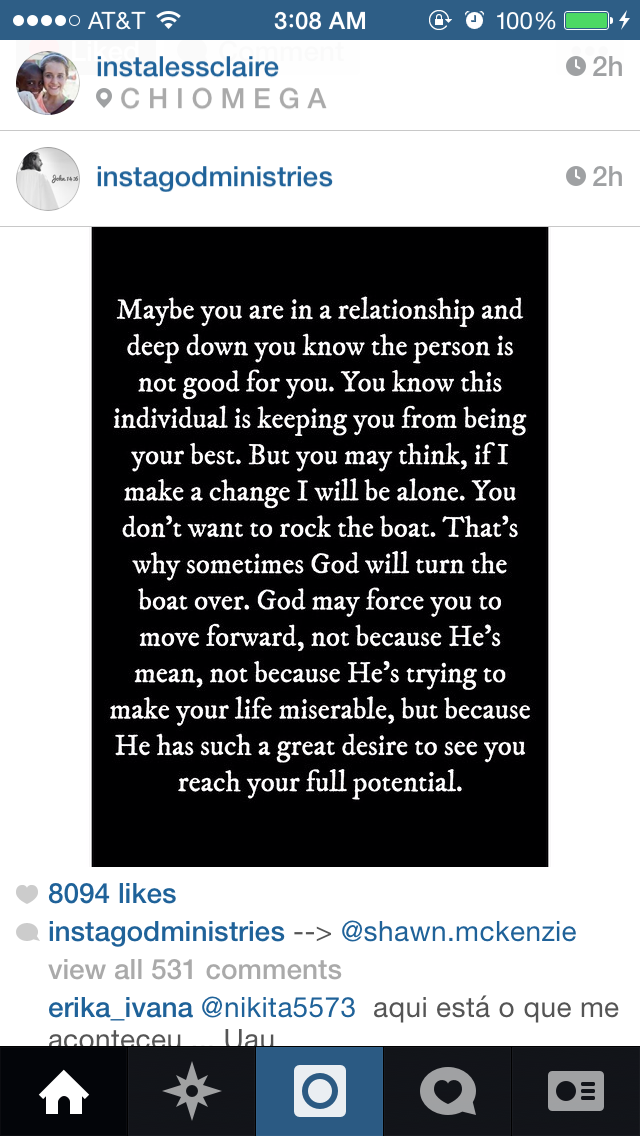
Task: Switch to the activity news tab
Action: pos(448,1091)
